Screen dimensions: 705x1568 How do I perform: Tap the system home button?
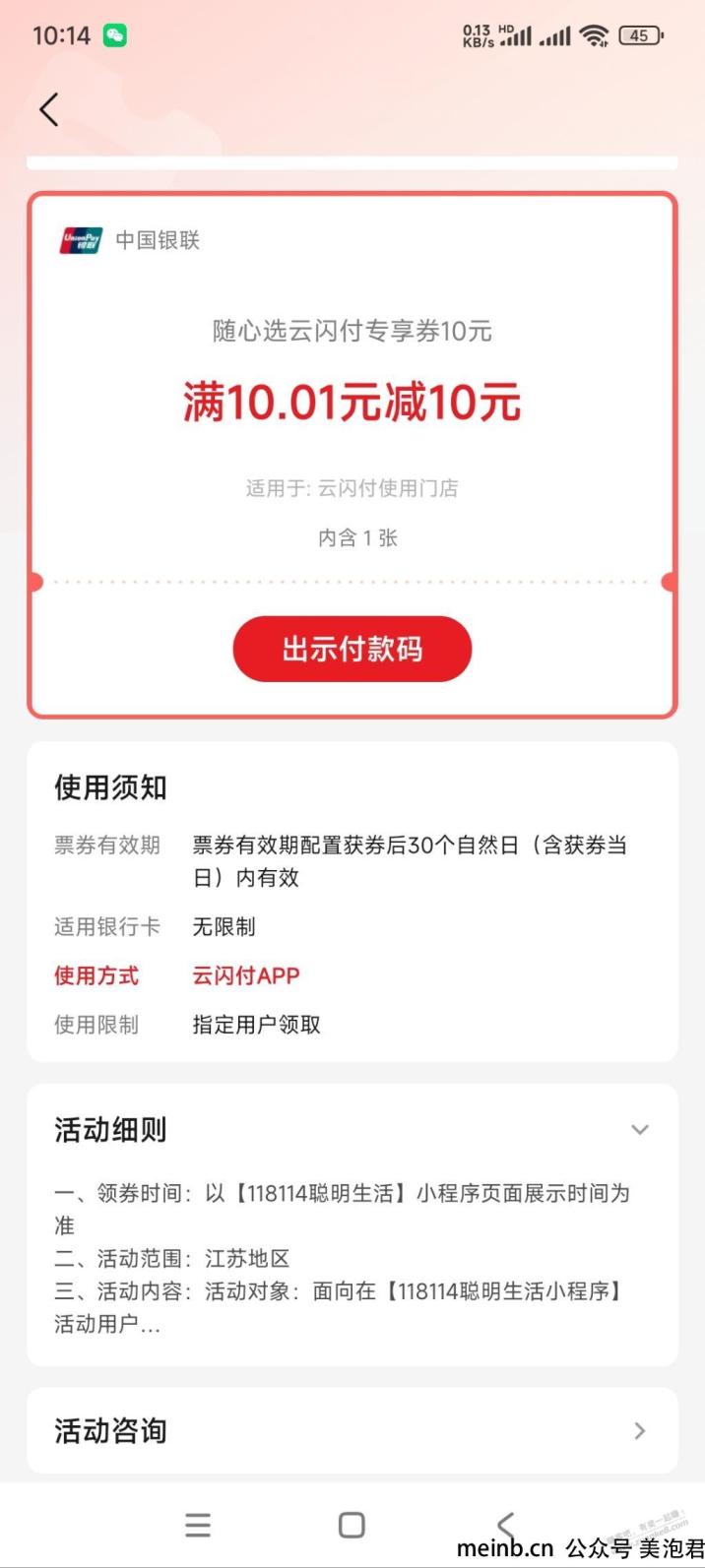pyautogui.click(x=352, y=1525)
